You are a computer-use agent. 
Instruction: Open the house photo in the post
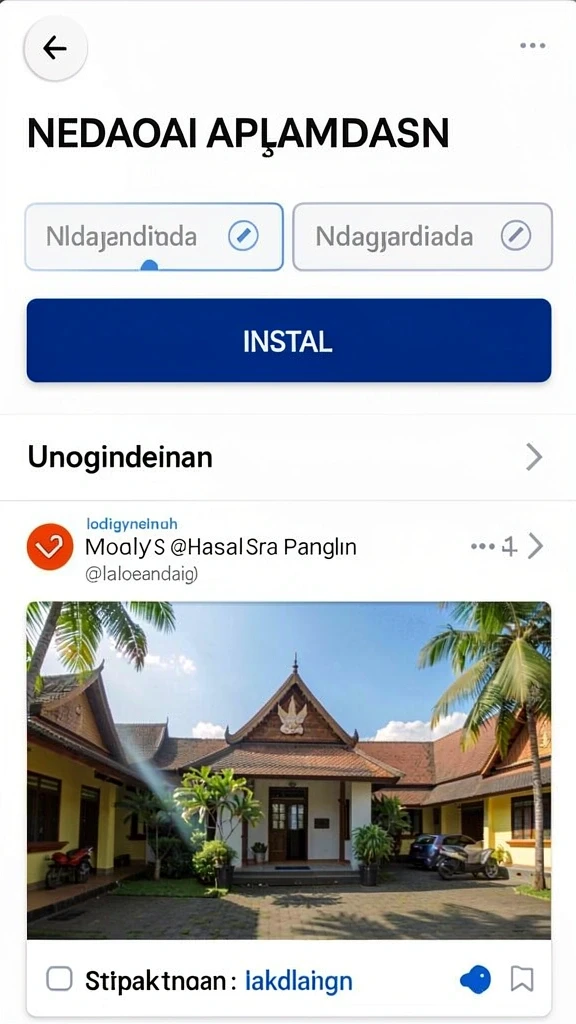click(x=289, y=770)
